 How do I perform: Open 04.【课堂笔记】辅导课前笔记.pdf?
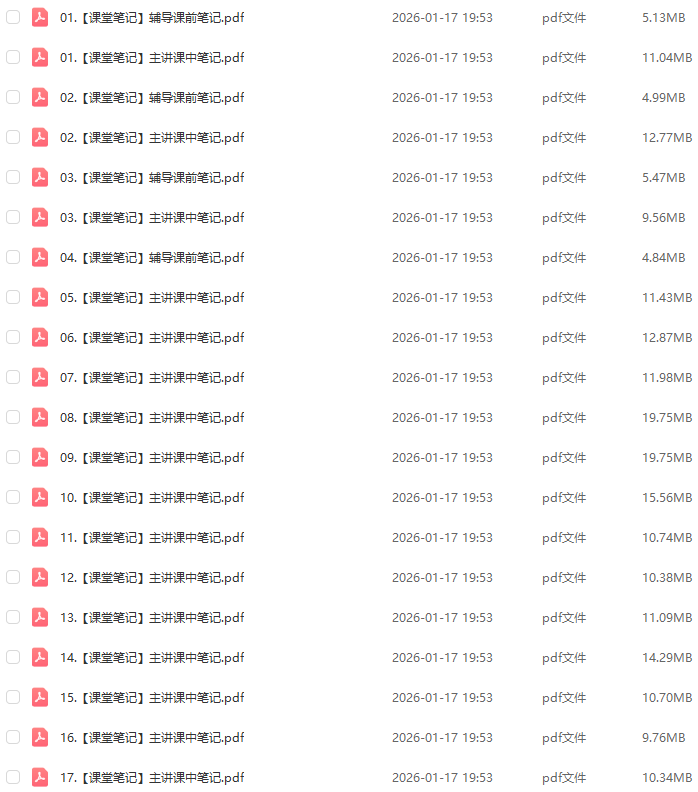pyautogui.click(x=152, y=258)
